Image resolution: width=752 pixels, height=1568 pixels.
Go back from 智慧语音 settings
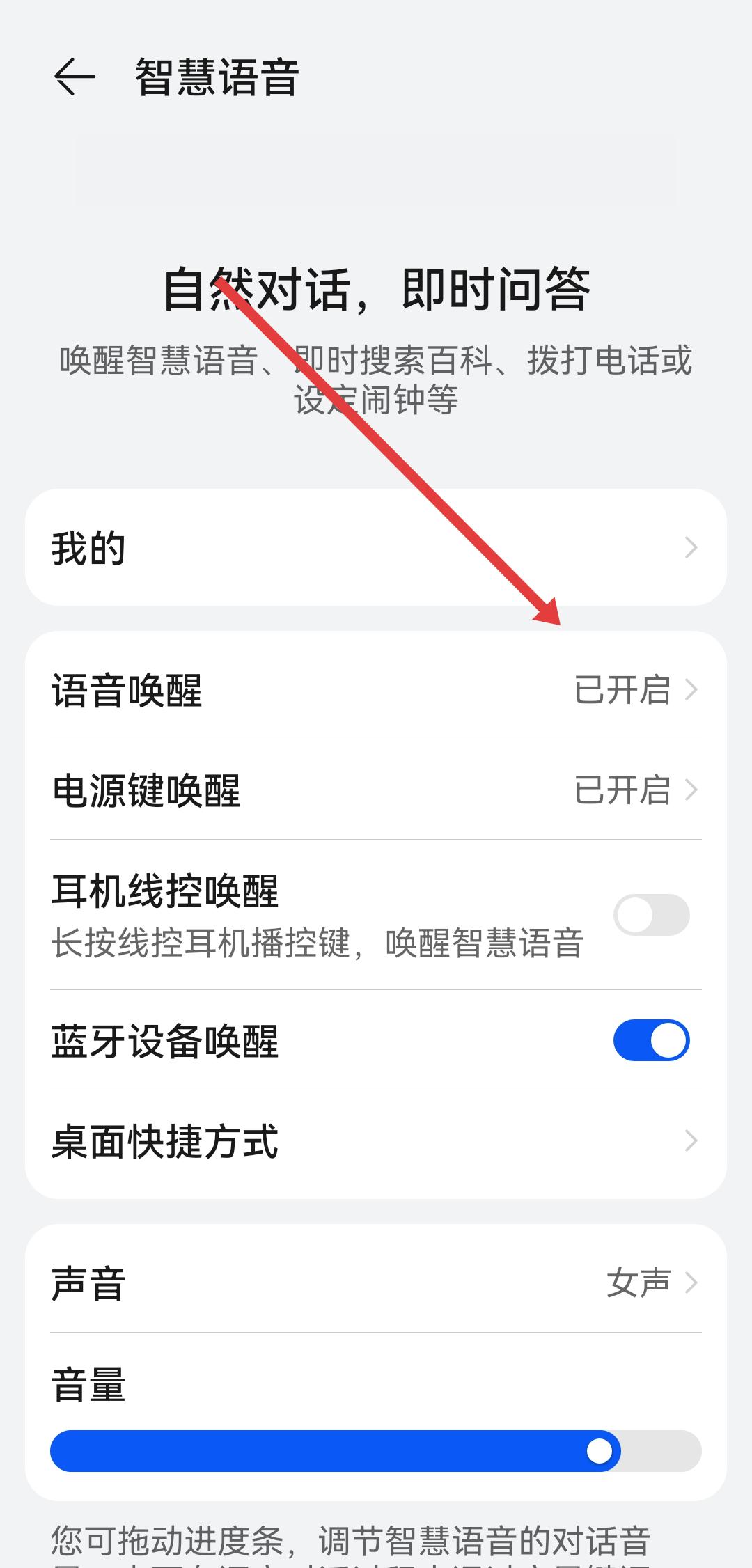[x=75, y=77]
